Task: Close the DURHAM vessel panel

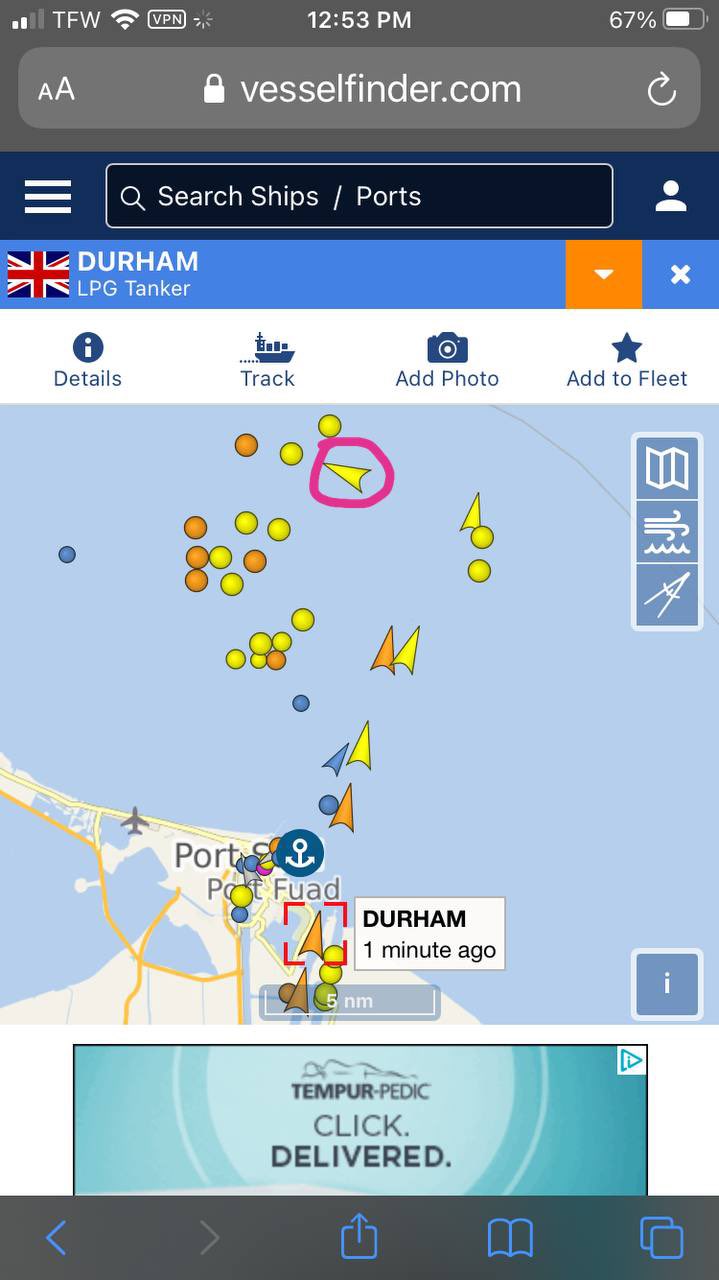Action: click(x=681, y=274)
